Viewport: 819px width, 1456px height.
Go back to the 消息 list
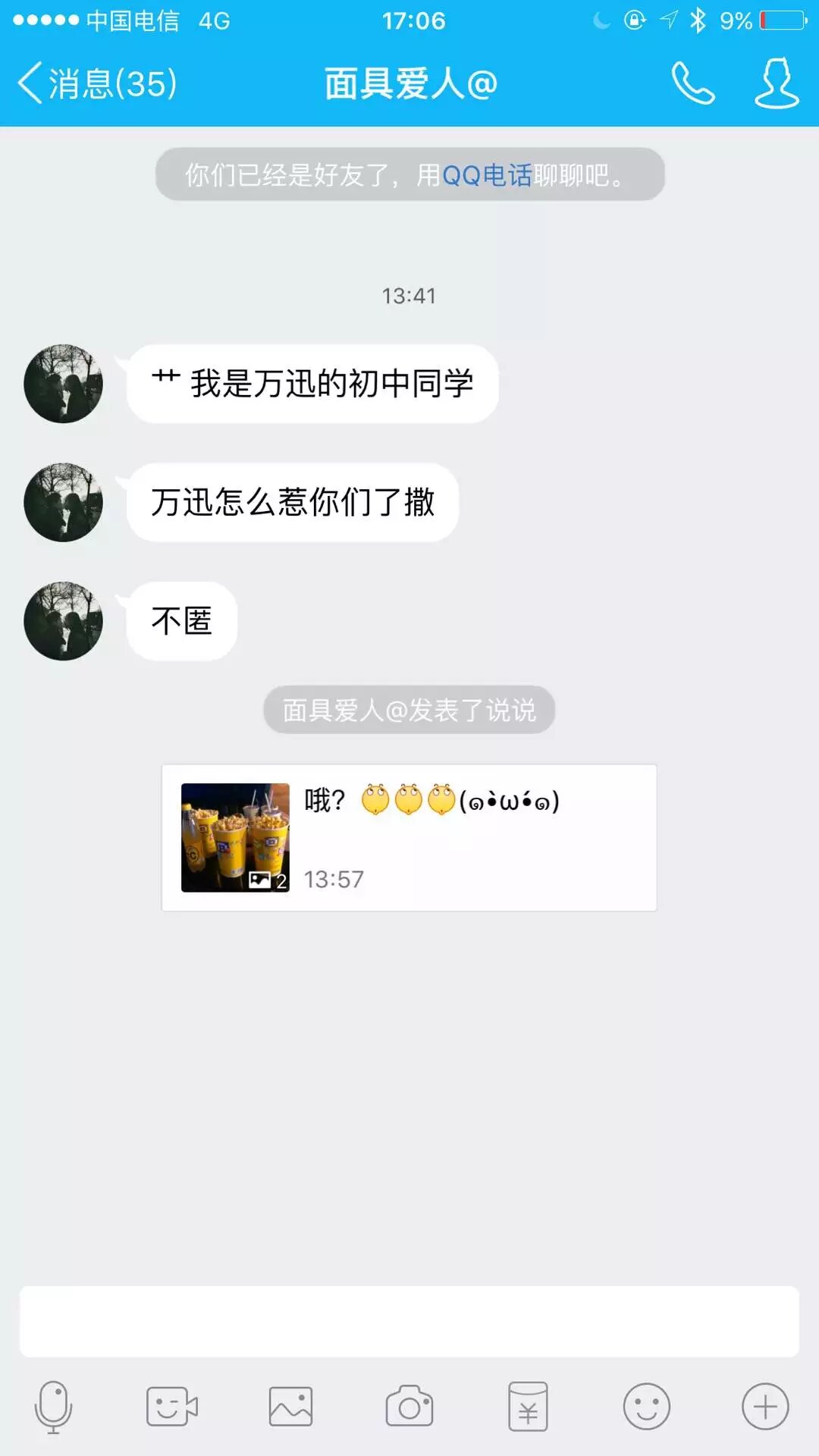point(97,83)
